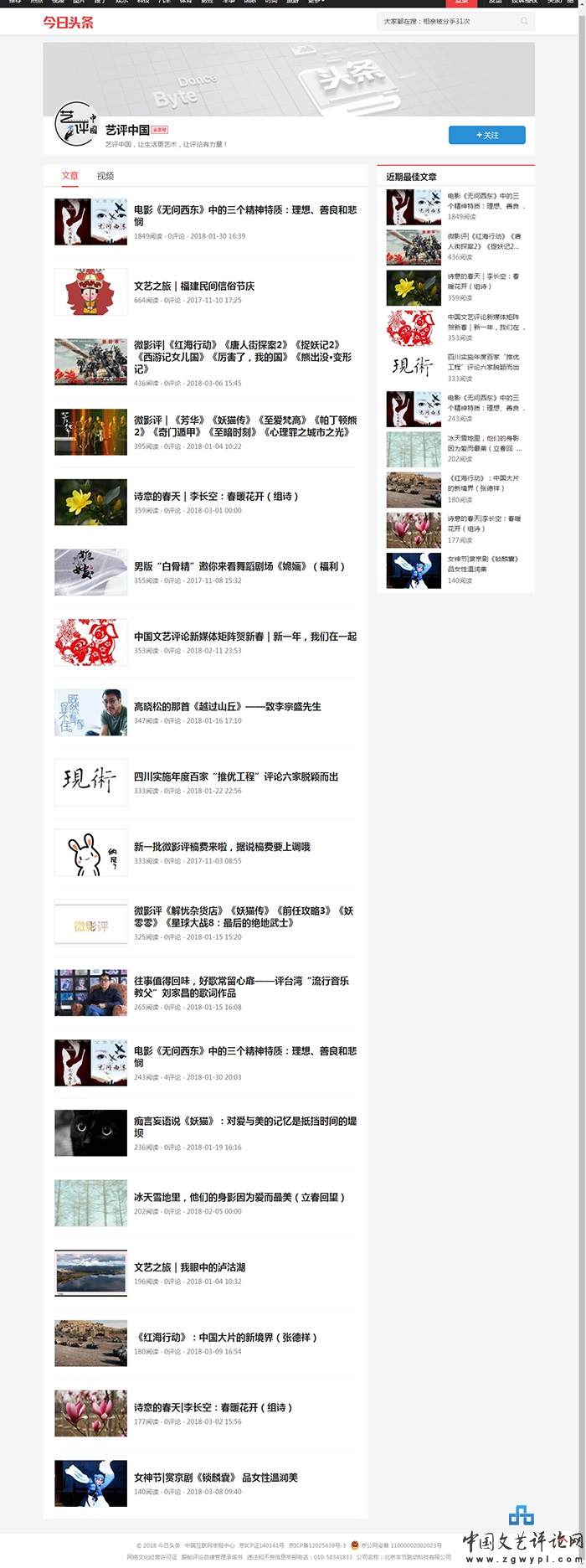586x1568 pixels.
Task: Select the 文章 tab
Action: [70, 176]
